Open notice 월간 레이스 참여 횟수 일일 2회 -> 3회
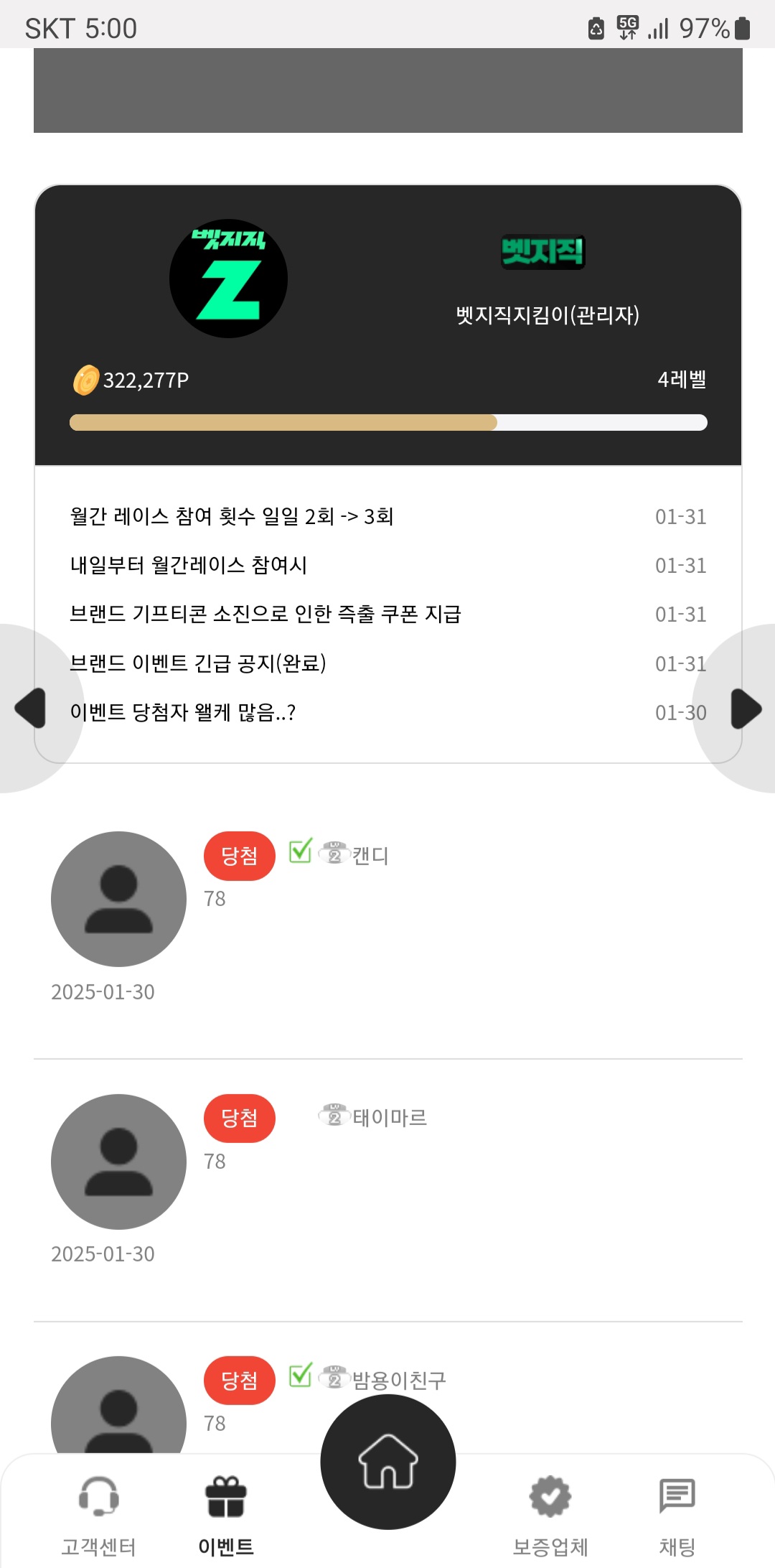775x1568 pixels. point(232,516)
